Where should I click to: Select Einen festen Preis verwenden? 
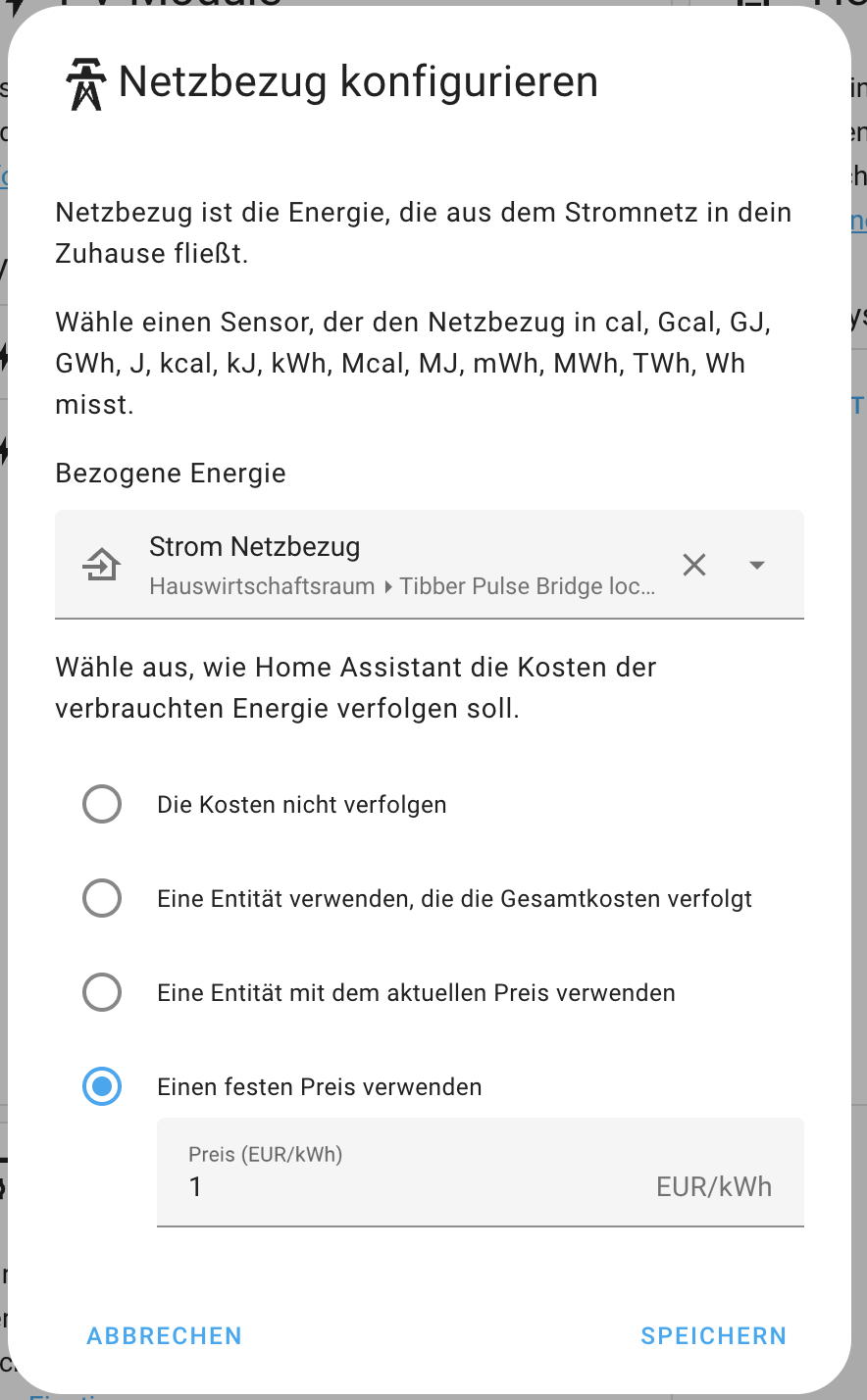pos(102,1087)
